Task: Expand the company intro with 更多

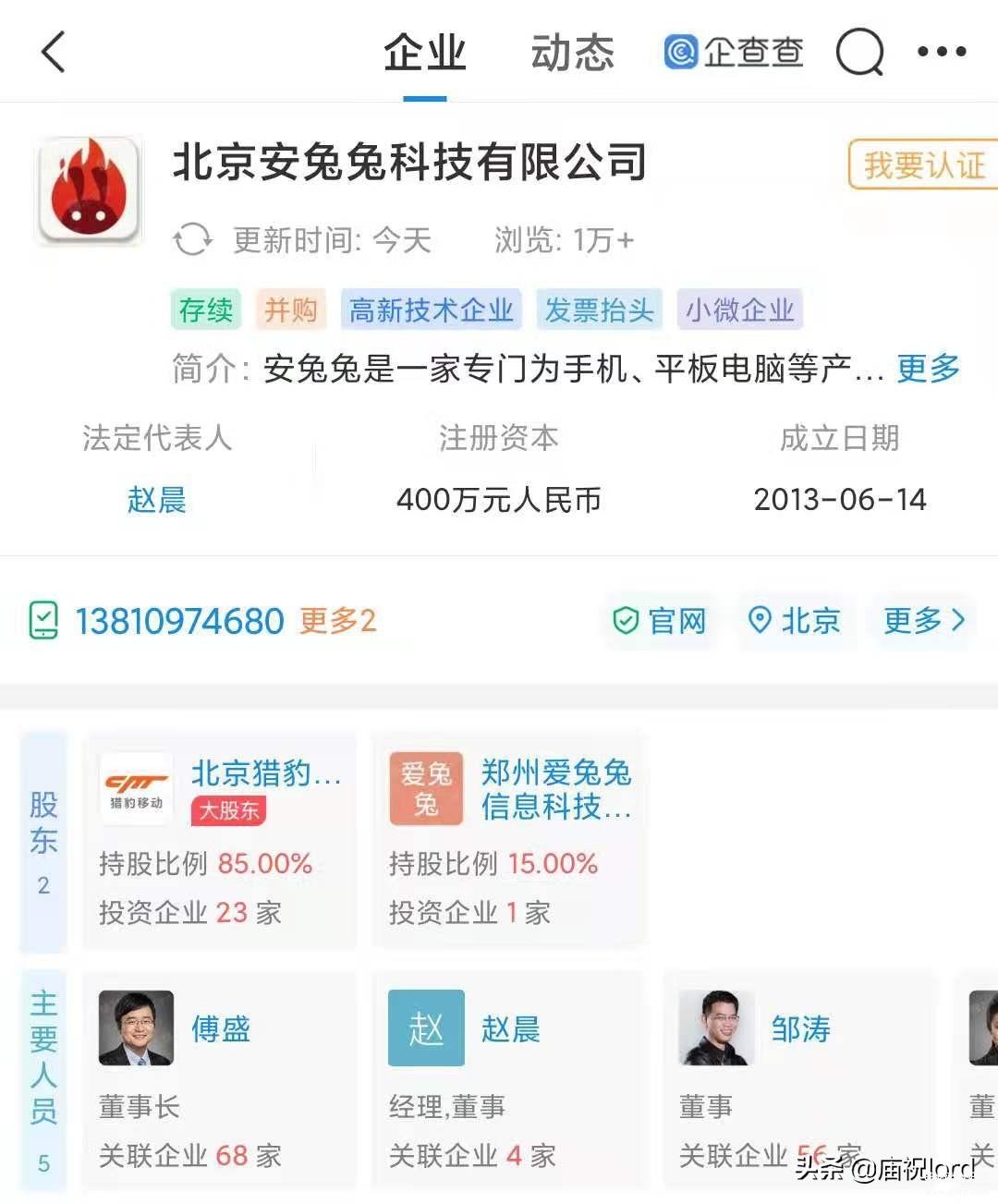Action: 928,368
